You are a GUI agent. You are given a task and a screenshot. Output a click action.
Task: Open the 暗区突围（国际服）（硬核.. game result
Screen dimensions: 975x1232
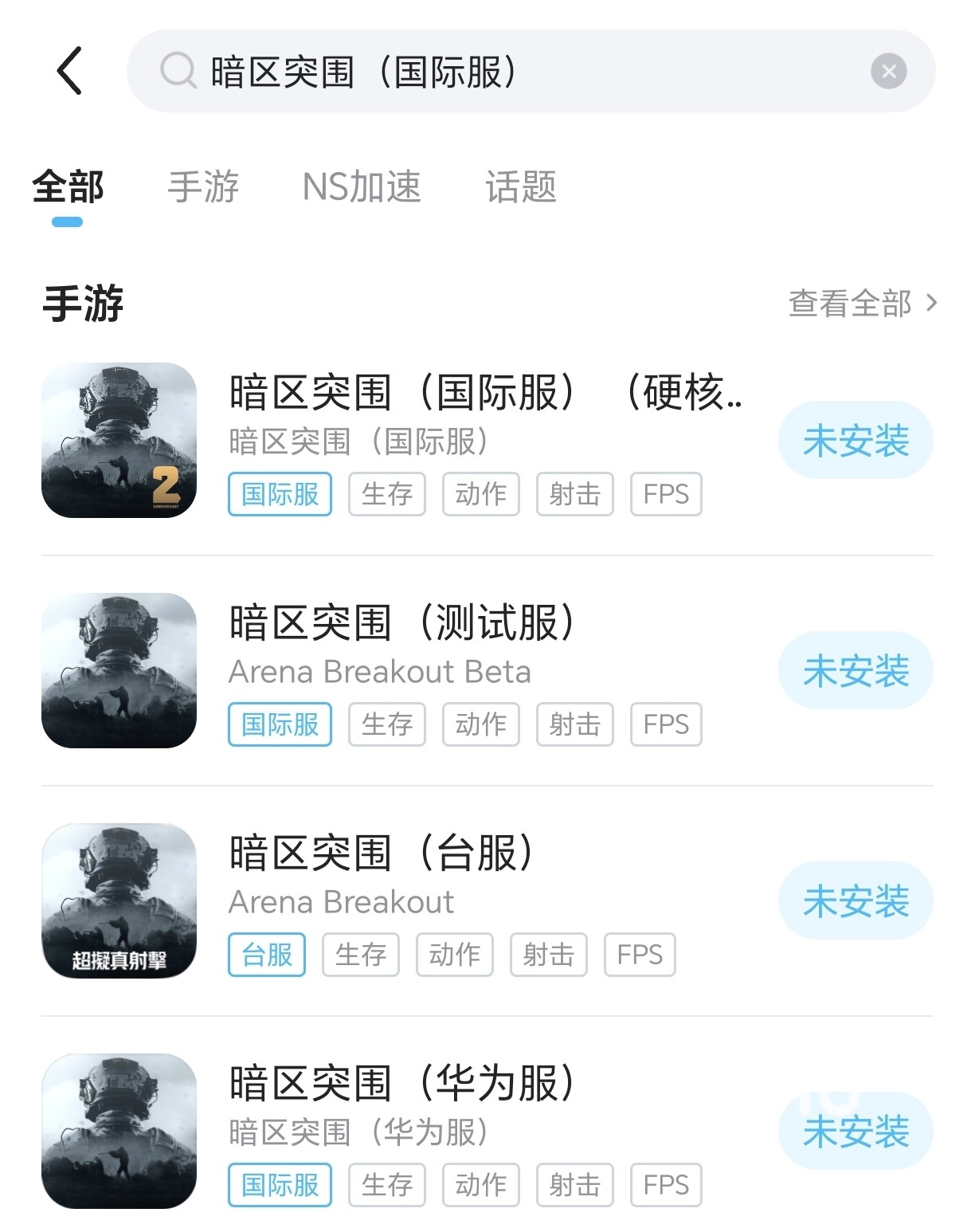484,394
